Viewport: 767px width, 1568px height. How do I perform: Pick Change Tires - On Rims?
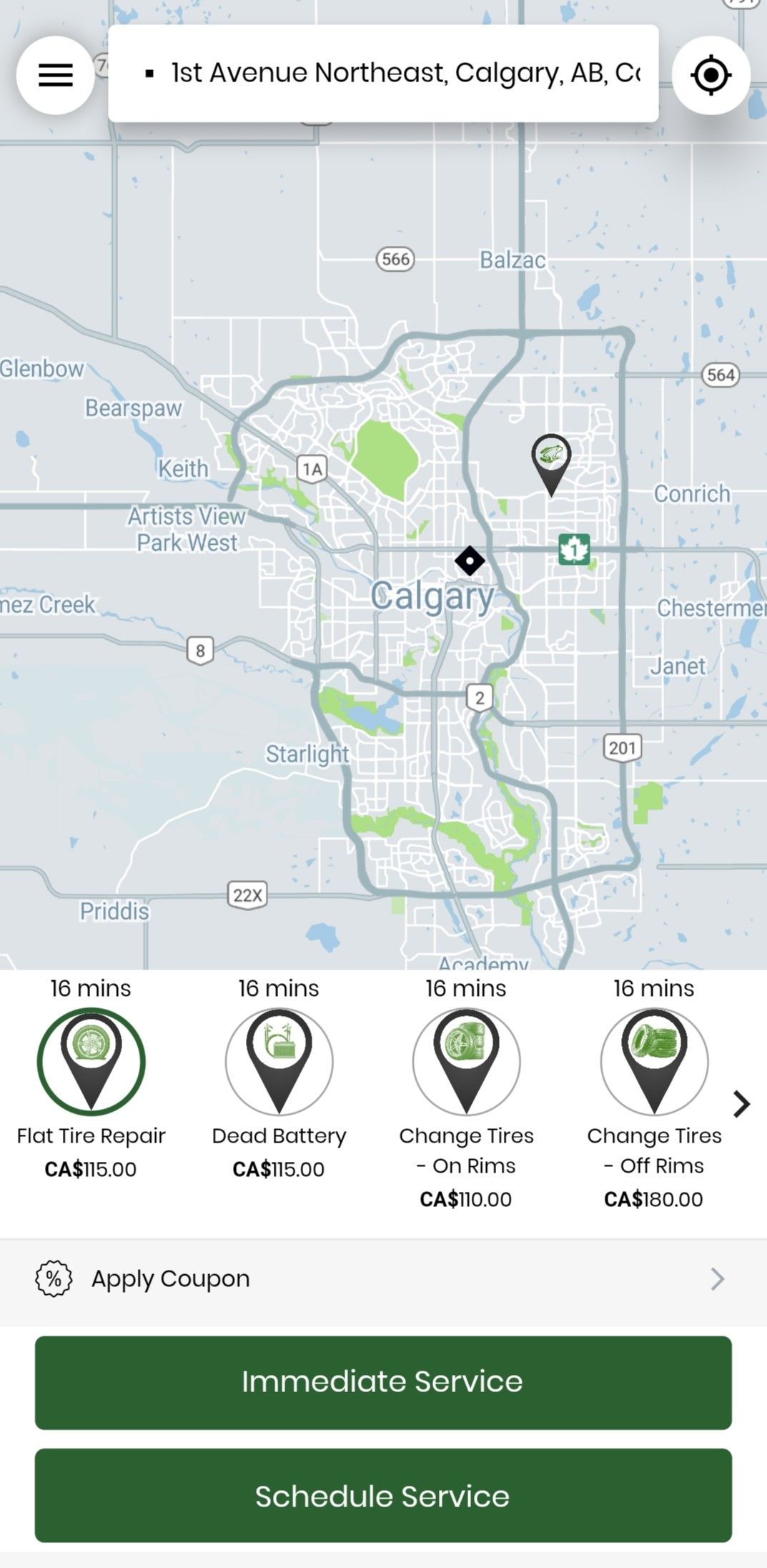click(466, 1062)
